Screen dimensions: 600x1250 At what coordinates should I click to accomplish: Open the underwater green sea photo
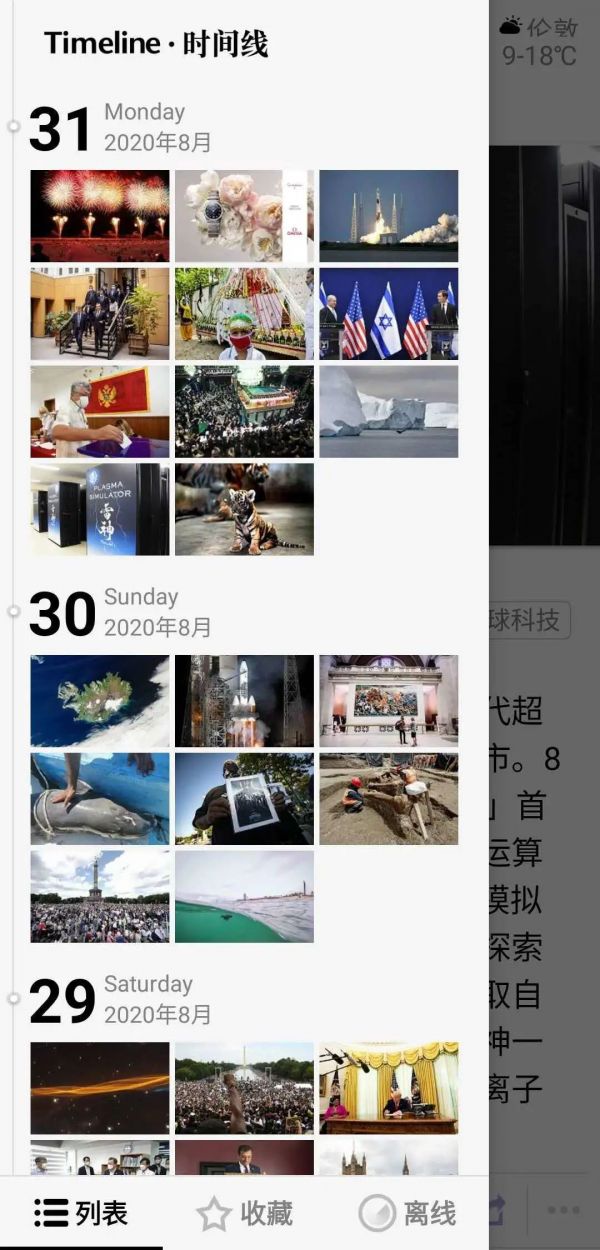[x=244, y=896]
